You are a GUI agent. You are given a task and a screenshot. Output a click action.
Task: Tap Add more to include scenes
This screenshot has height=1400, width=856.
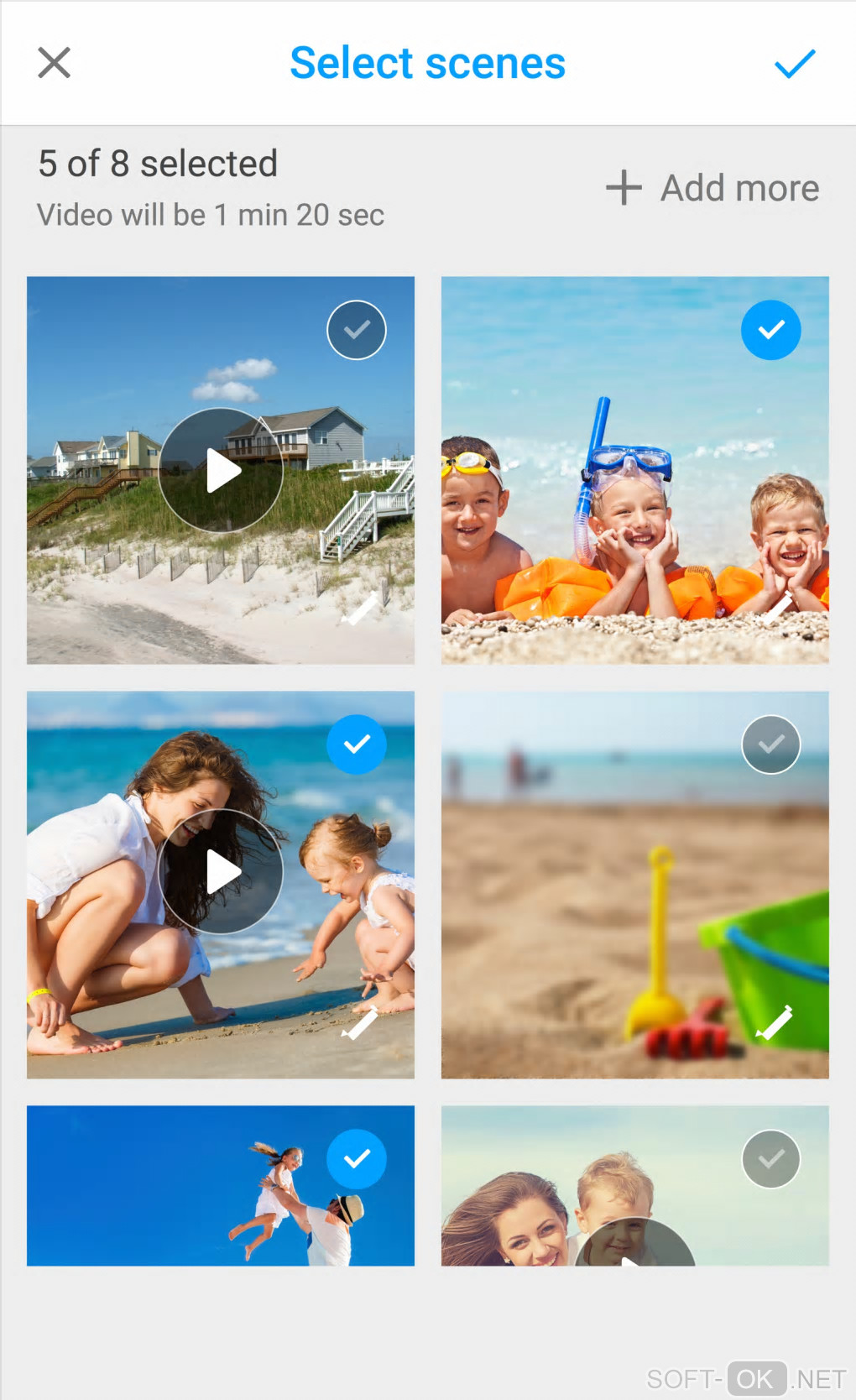click(713, 188)
